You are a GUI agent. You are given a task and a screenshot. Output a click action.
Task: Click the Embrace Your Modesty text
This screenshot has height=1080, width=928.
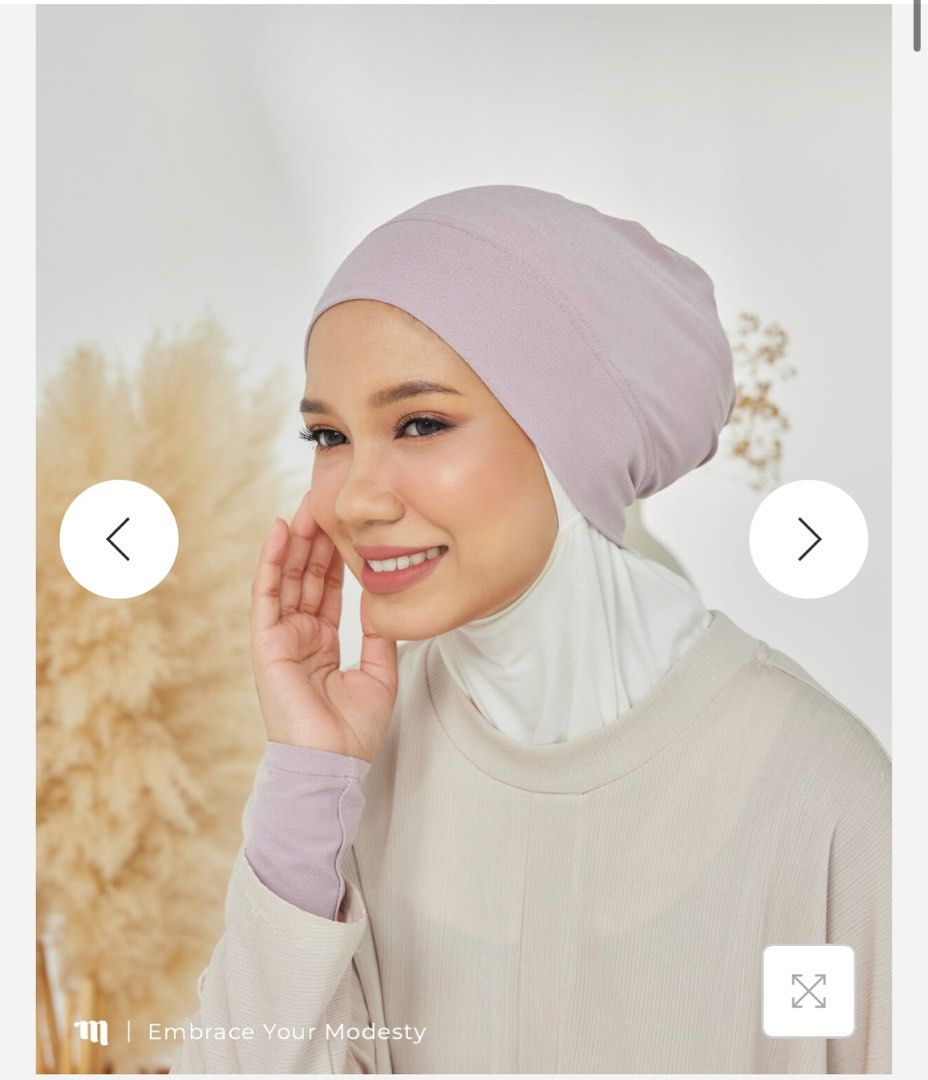pos(286,1030)
